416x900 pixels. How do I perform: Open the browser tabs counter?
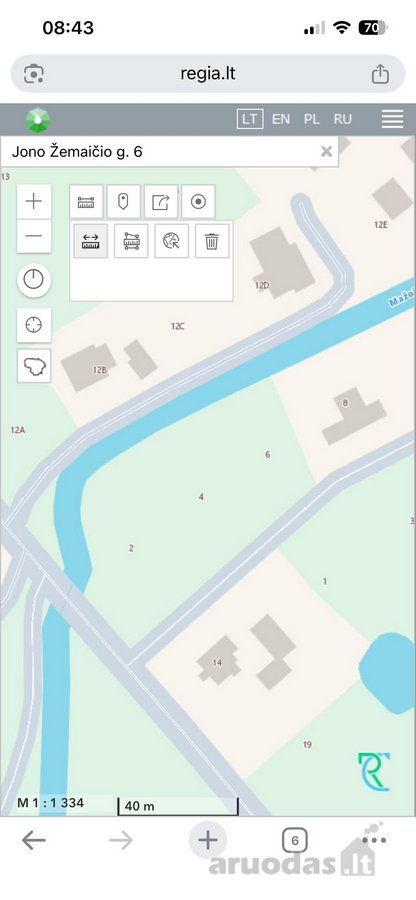[294, 841]
